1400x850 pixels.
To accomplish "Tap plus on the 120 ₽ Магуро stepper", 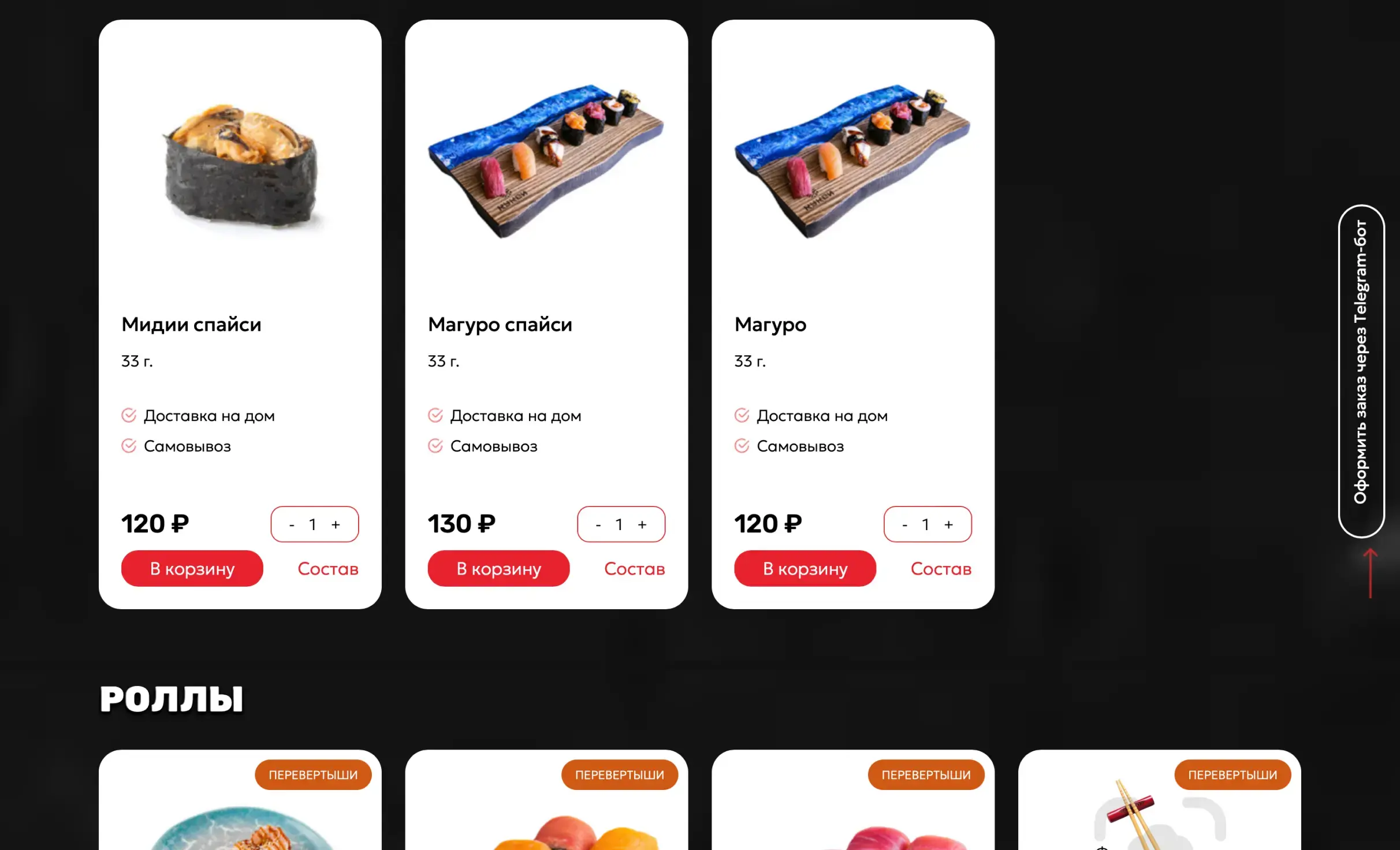I will (948, 525).
